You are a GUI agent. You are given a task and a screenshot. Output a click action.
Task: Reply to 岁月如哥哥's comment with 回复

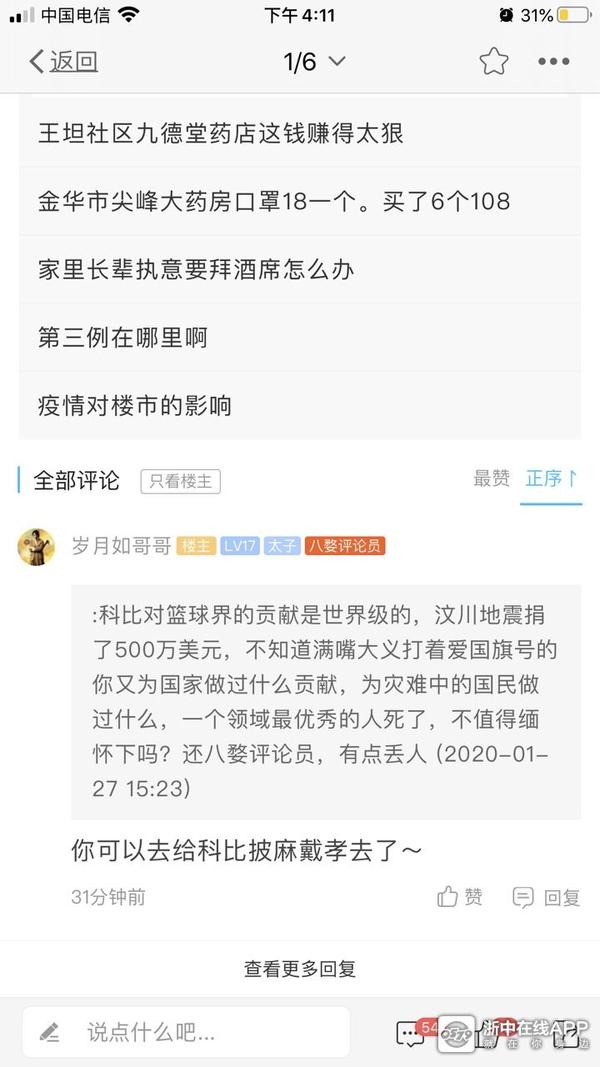(x=546, y=897)
